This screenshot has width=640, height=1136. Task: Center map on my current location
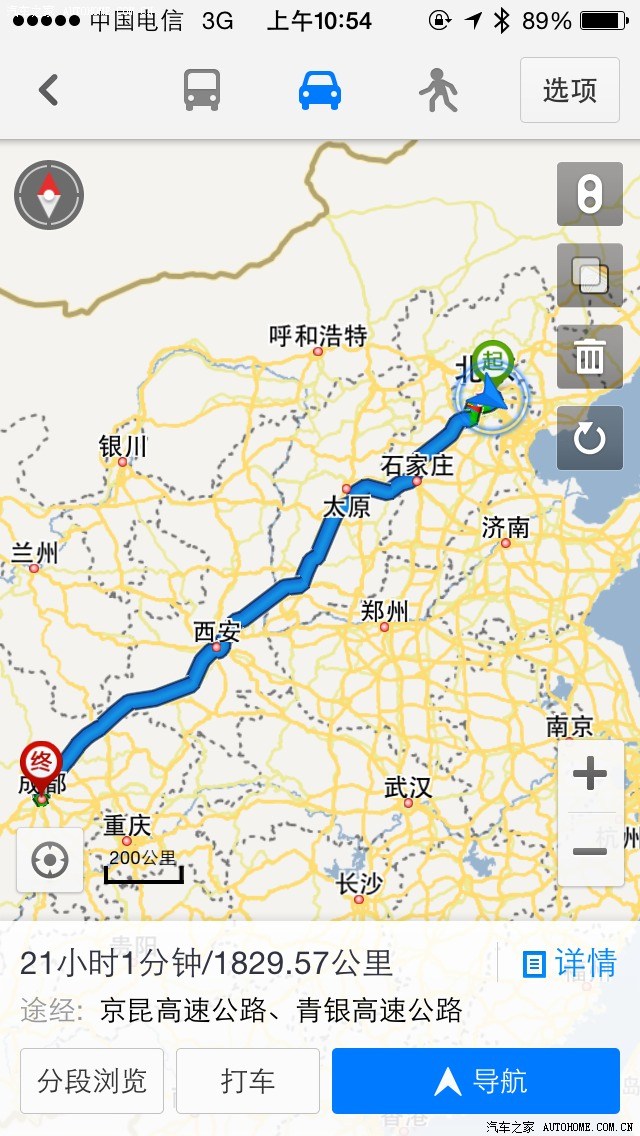click(50, 860)
